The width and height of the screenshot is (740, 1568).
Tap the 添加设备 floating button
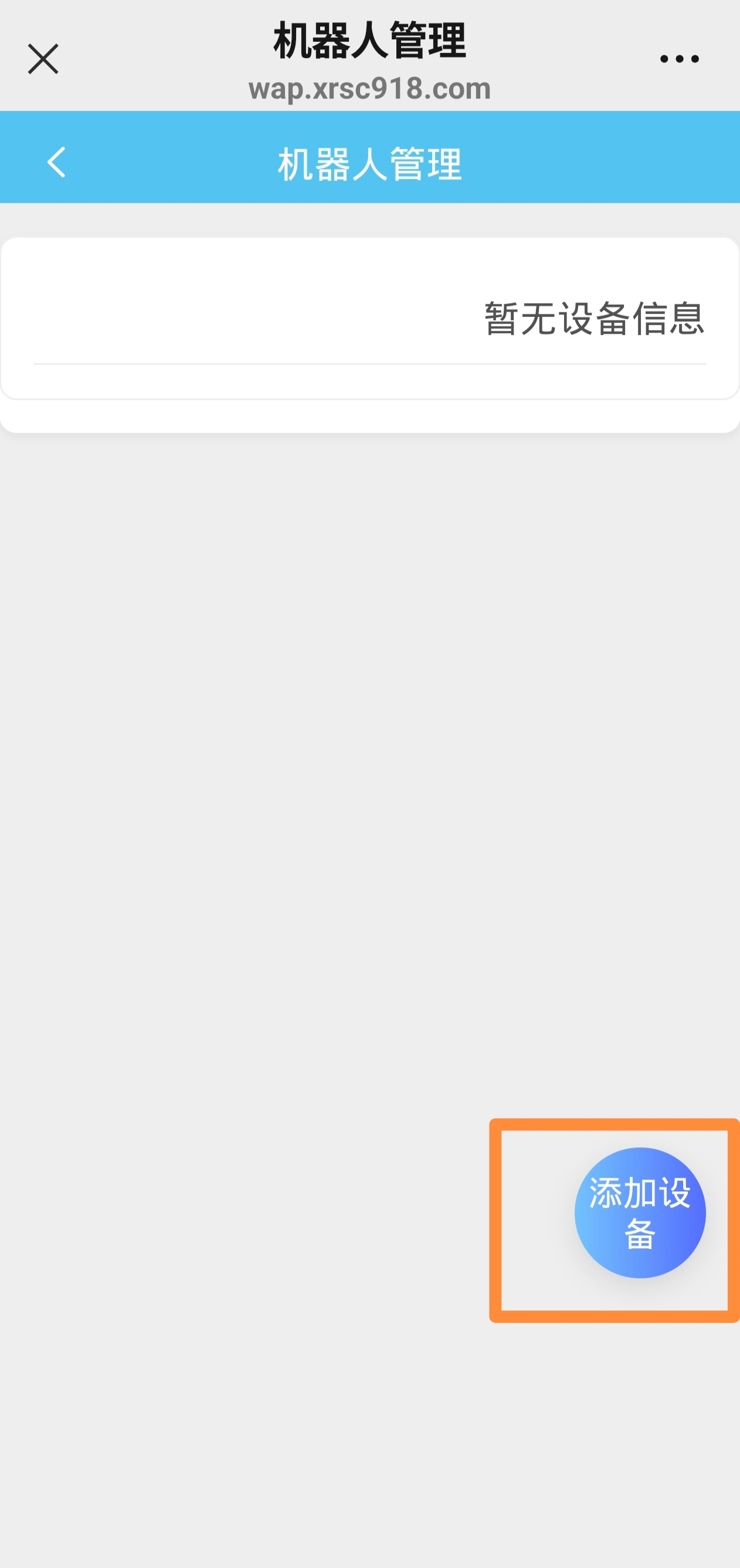(640, 1212)
